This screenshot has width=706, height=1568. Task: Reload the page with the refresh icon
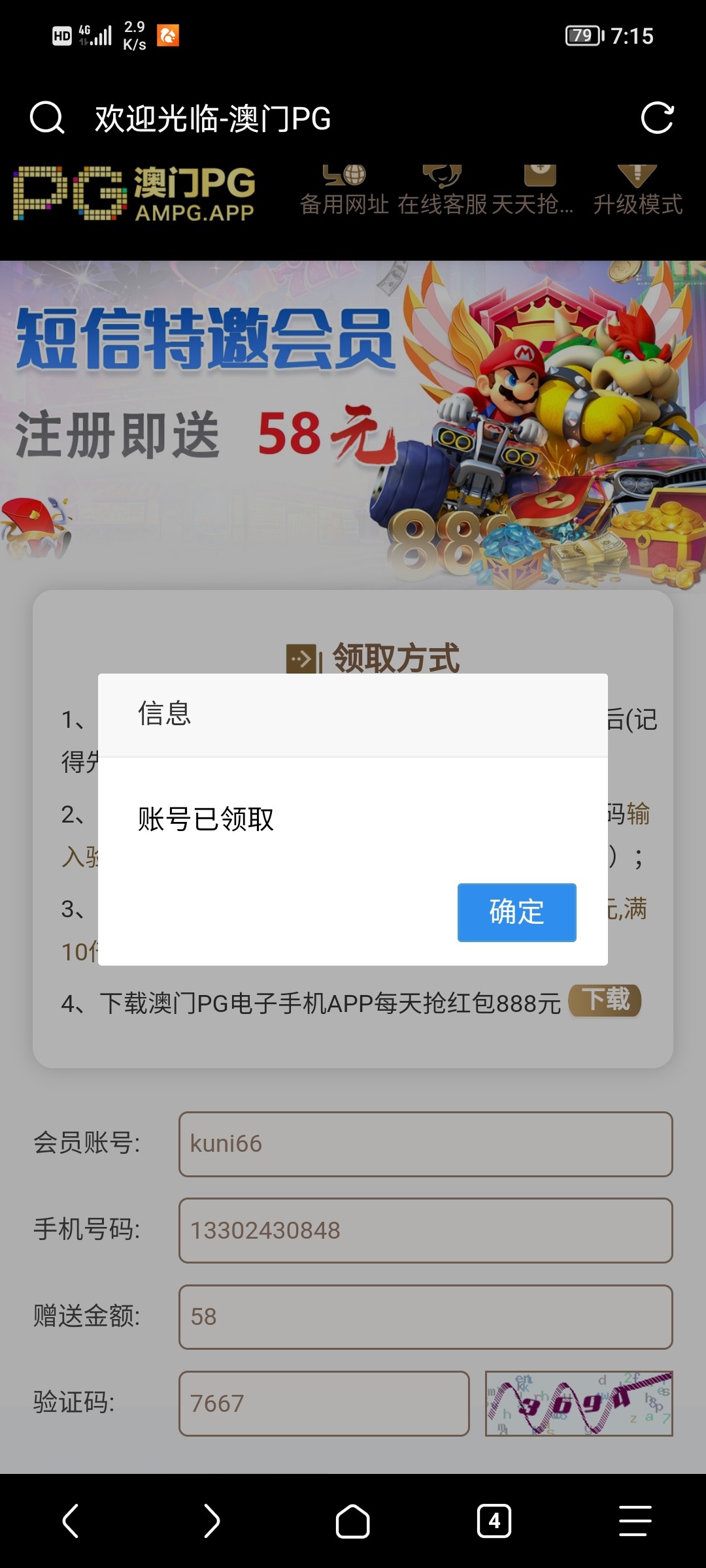[657, 118]
